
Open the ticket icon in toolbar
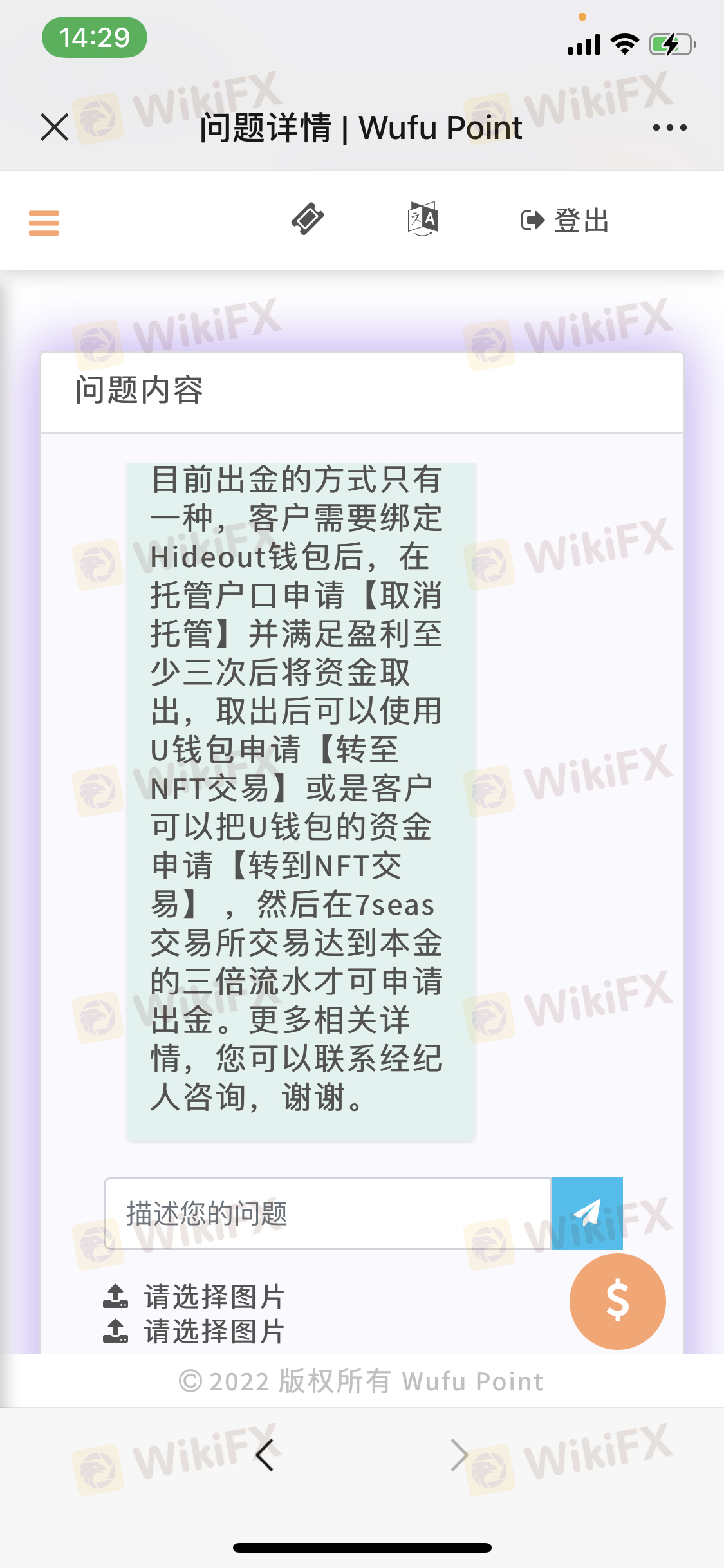[308, 219]
